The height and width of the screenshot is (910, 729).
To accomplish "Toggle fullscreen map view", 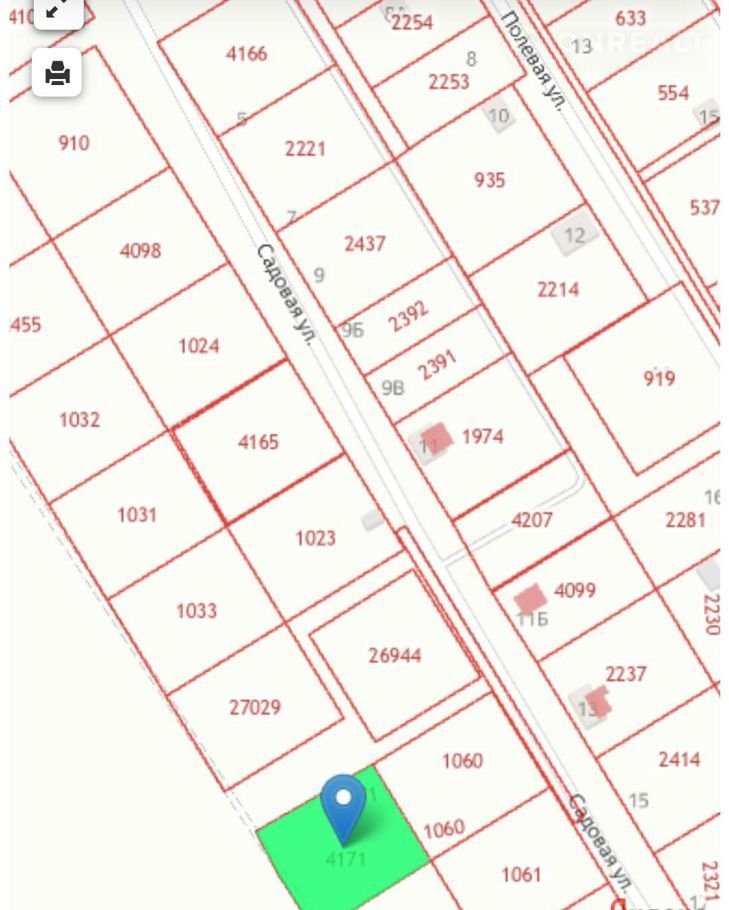I will click(57, 10).
